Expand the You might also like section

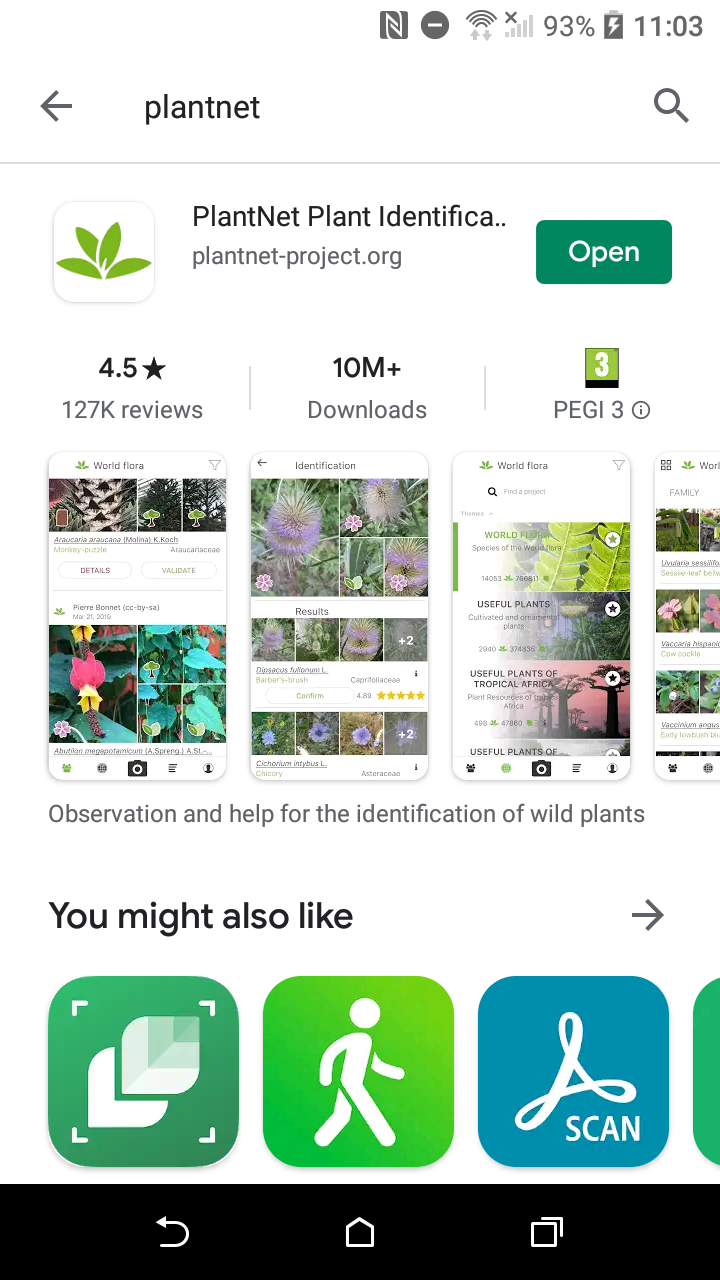coord(647,915)
